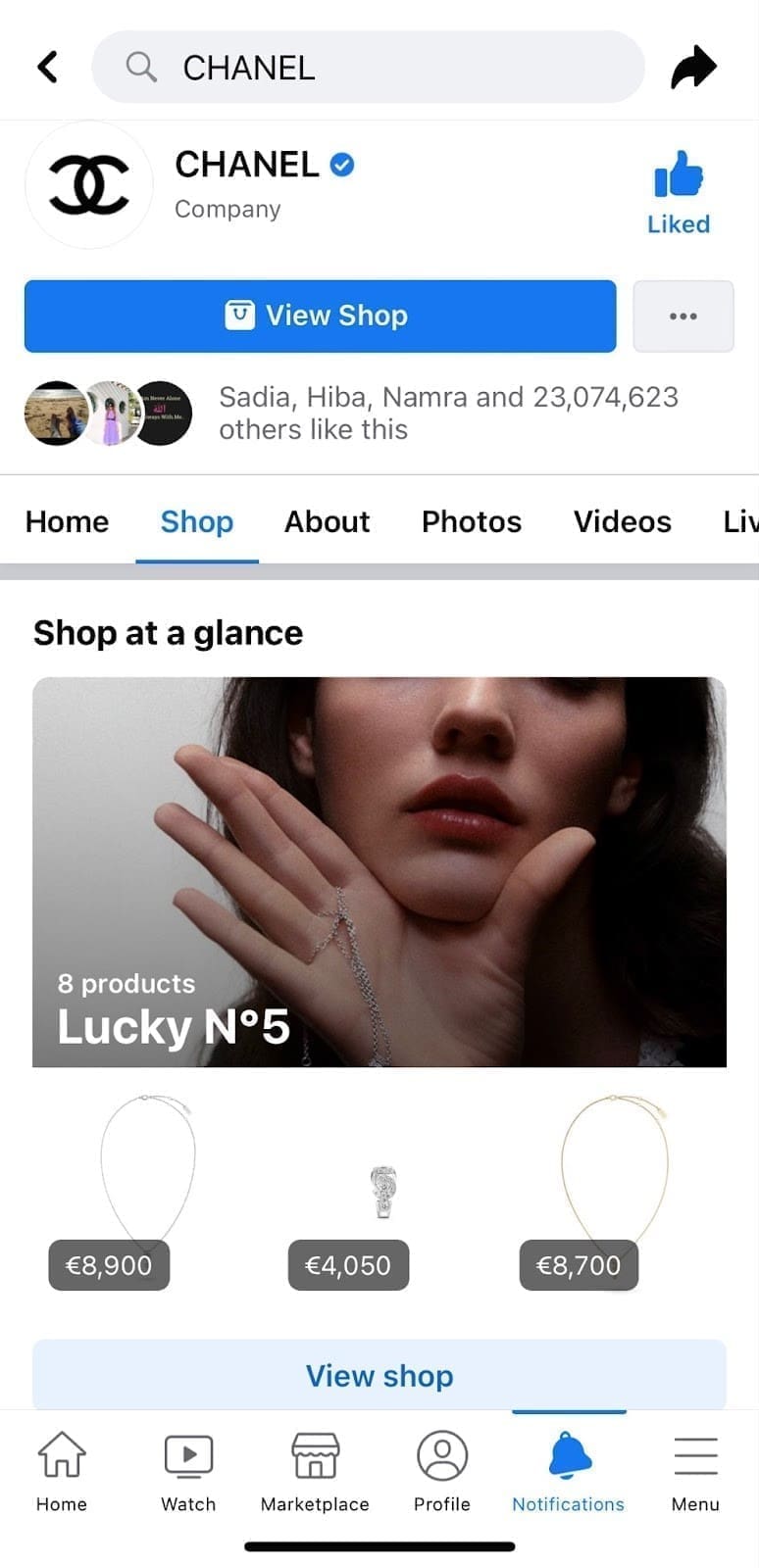759x1568 pixels.
Task: Select the Videos tab
Action: click(x=622, y=521)
